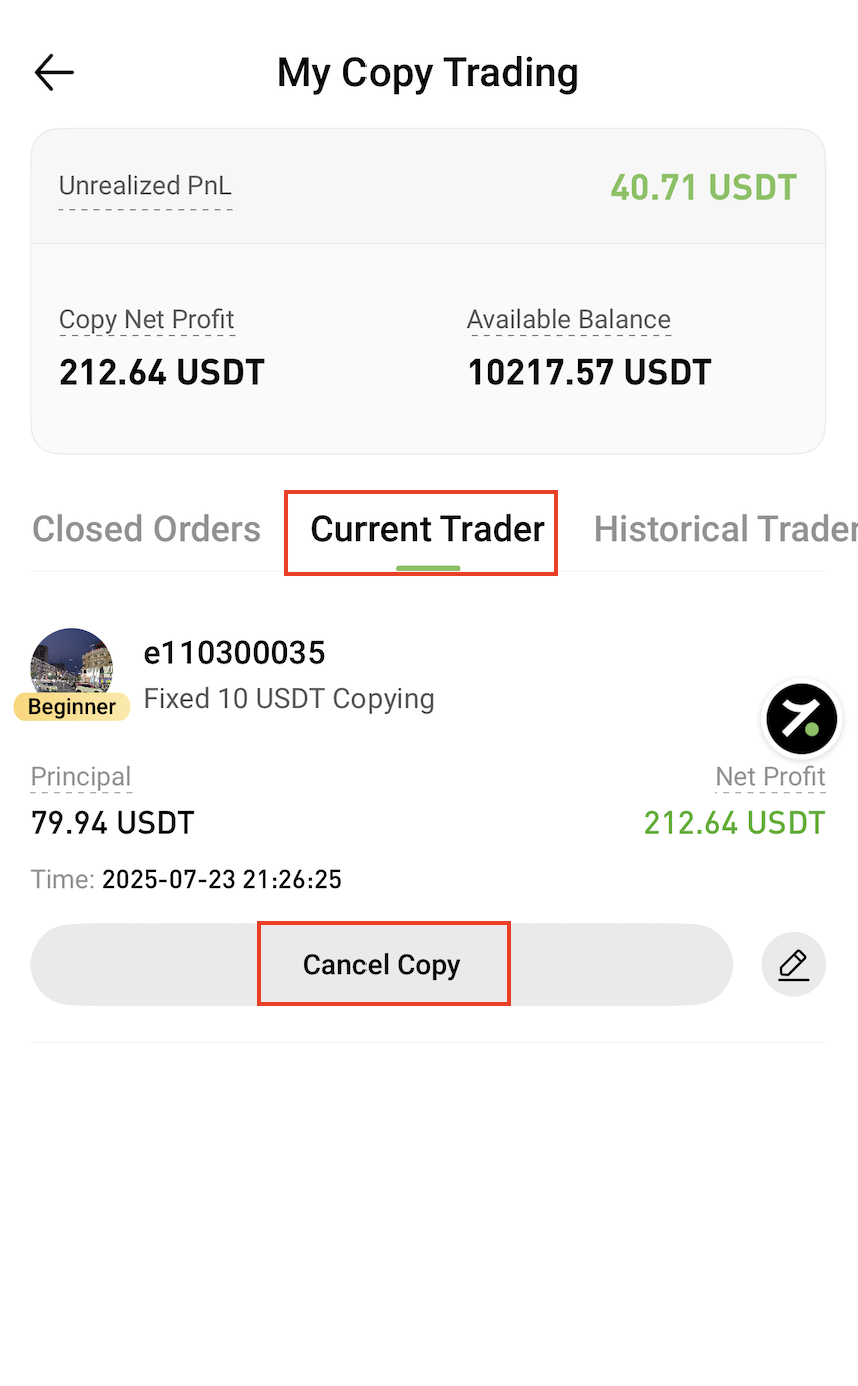
Task: Tap the Cancel Copy button
Action: point(381,965)
